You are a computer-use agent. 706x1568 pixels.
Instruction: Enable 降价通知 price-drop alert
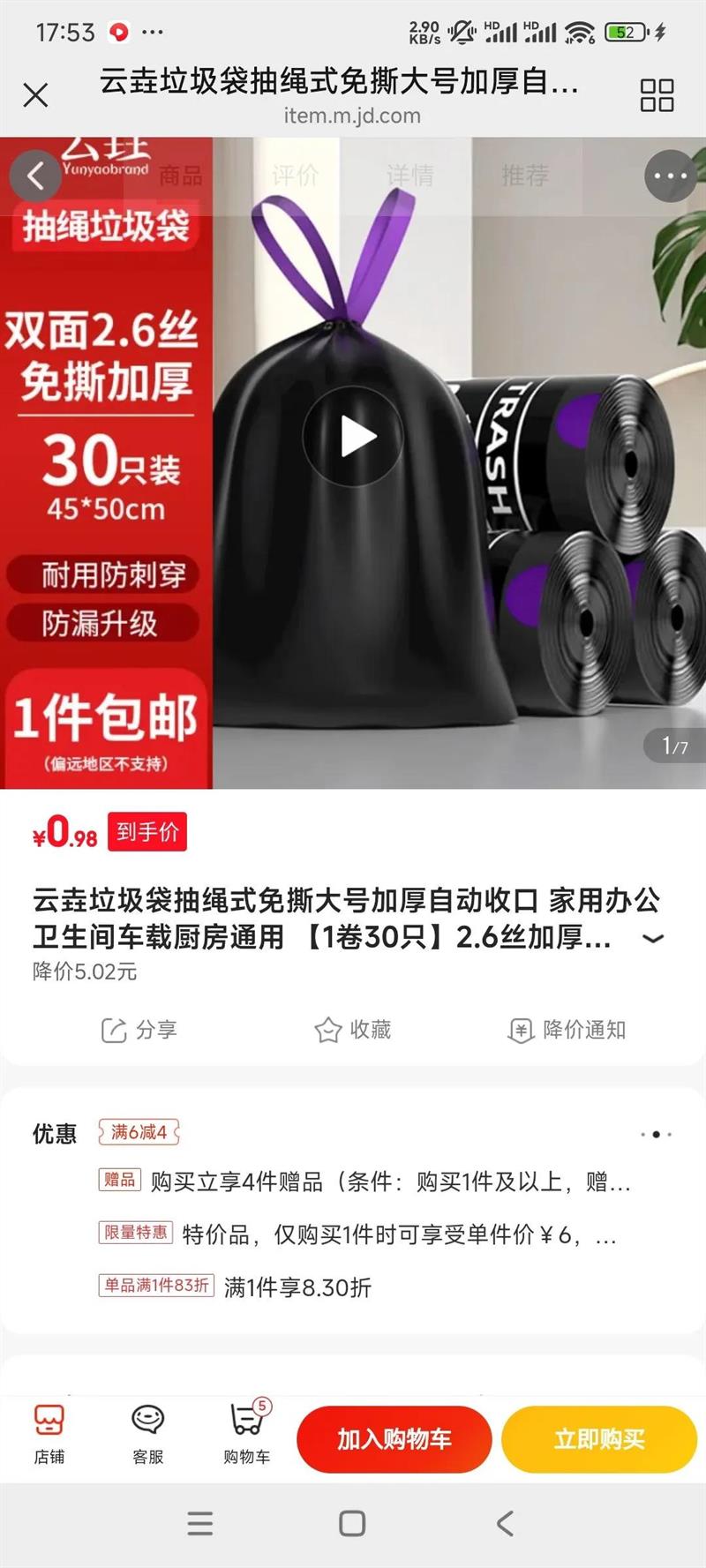tap(567, 1030)
